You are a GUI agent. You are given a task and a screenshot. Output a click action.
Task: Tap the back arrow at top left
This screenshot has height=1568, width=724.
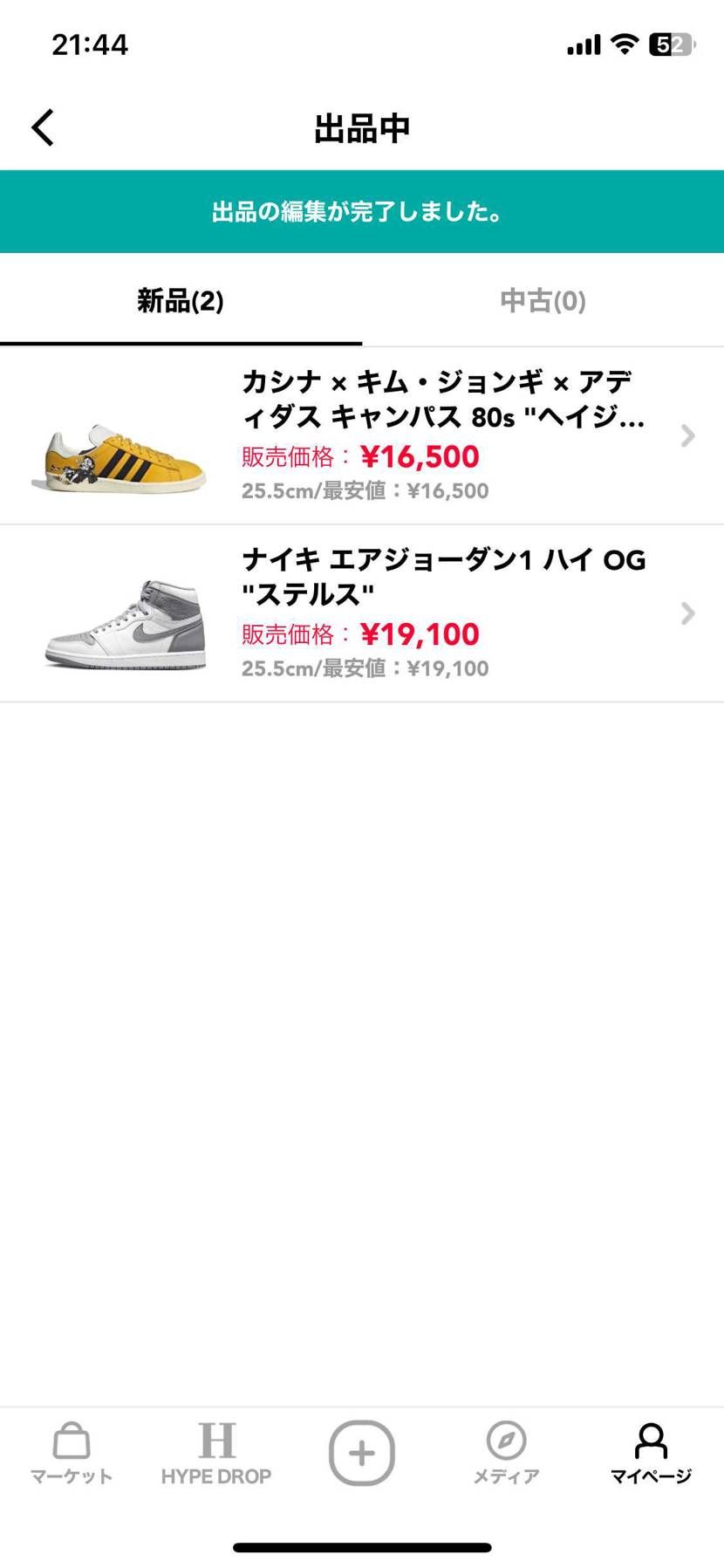(x=42, y=127)
